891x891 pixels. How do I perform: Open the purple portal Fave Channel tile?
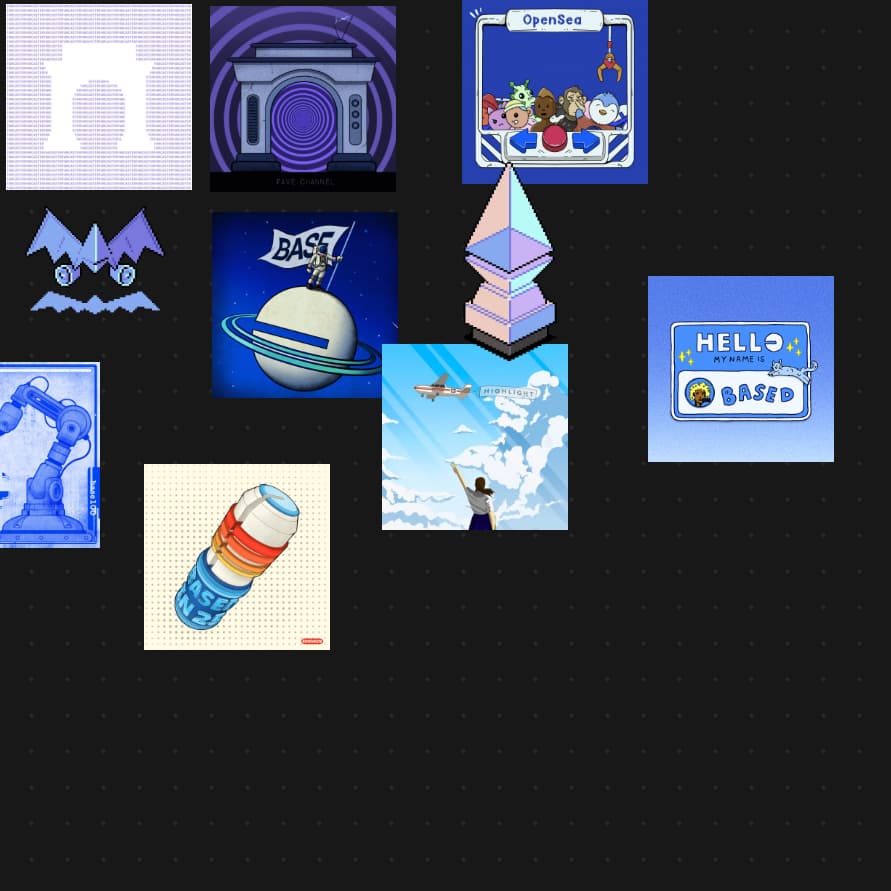[303, 98]
